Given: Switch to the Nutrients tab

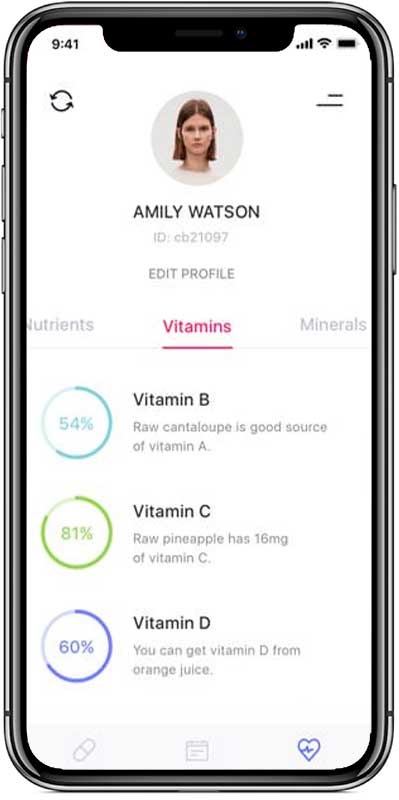Looking at the screenshot, I should [60, 324].
